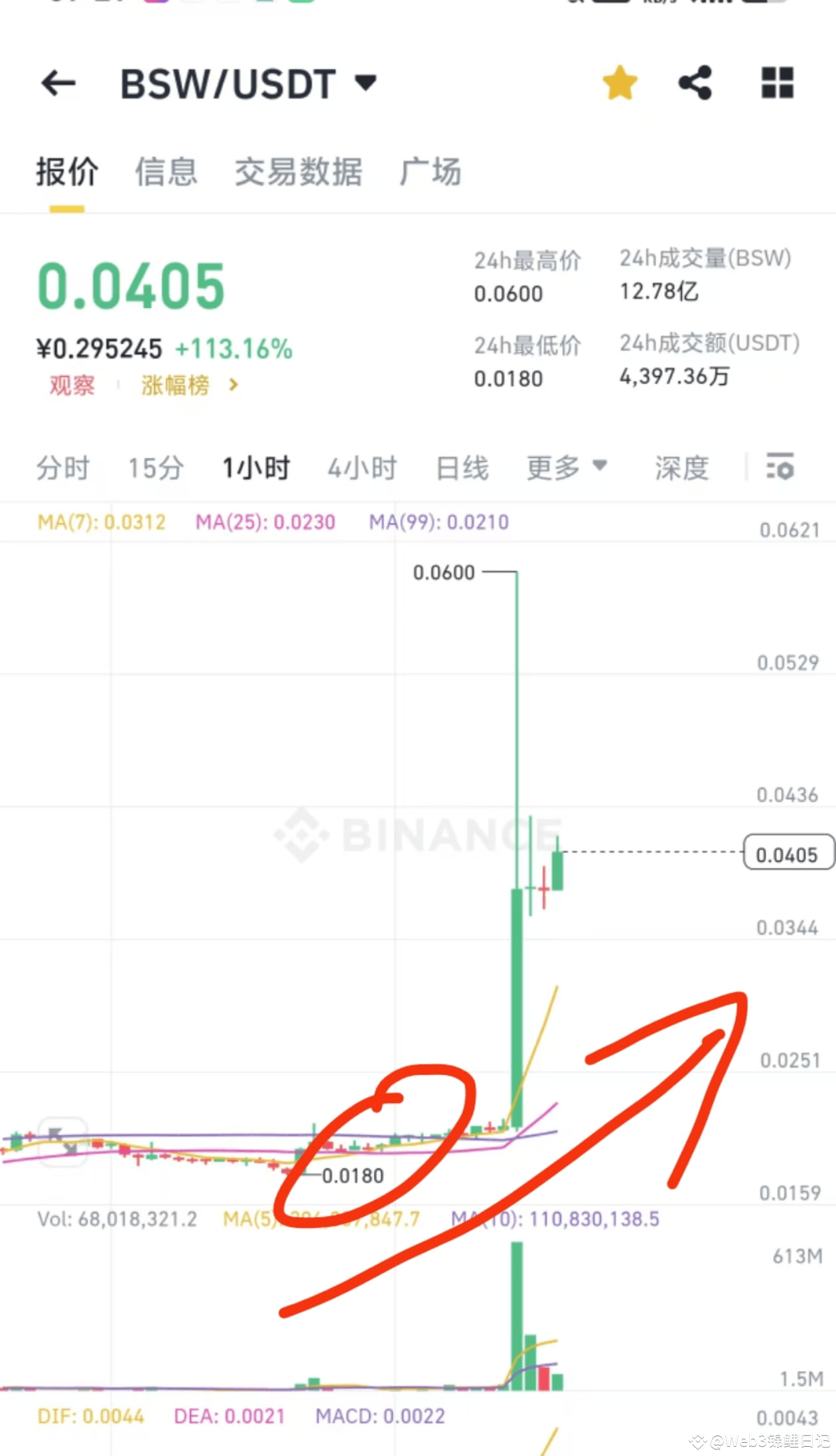Select the 日线 chart interval
Image resolution: width=836 pixels, height=1456 pixels.
tap(462, 468)
